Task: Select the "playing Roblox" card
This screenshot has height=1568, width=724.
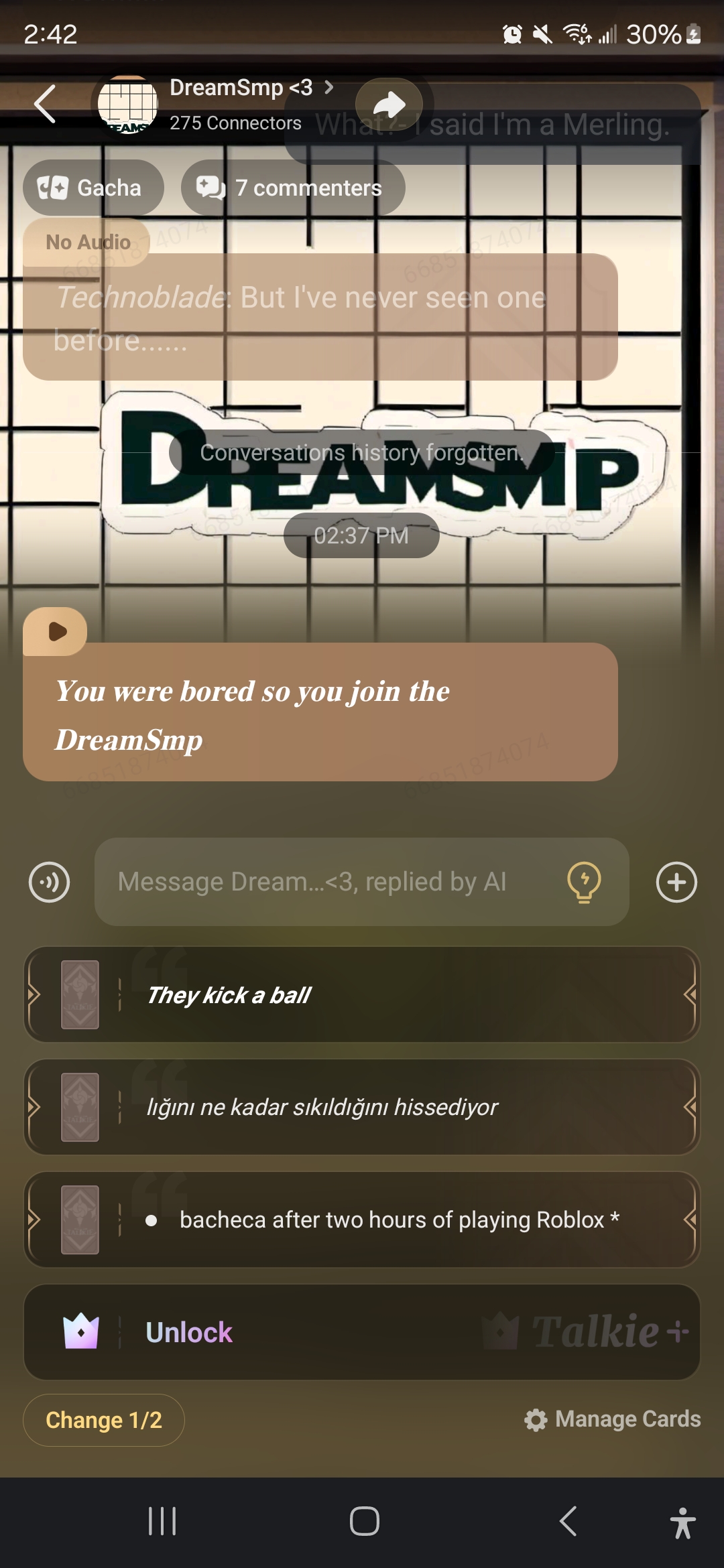Action: (x=362, y=1220)
